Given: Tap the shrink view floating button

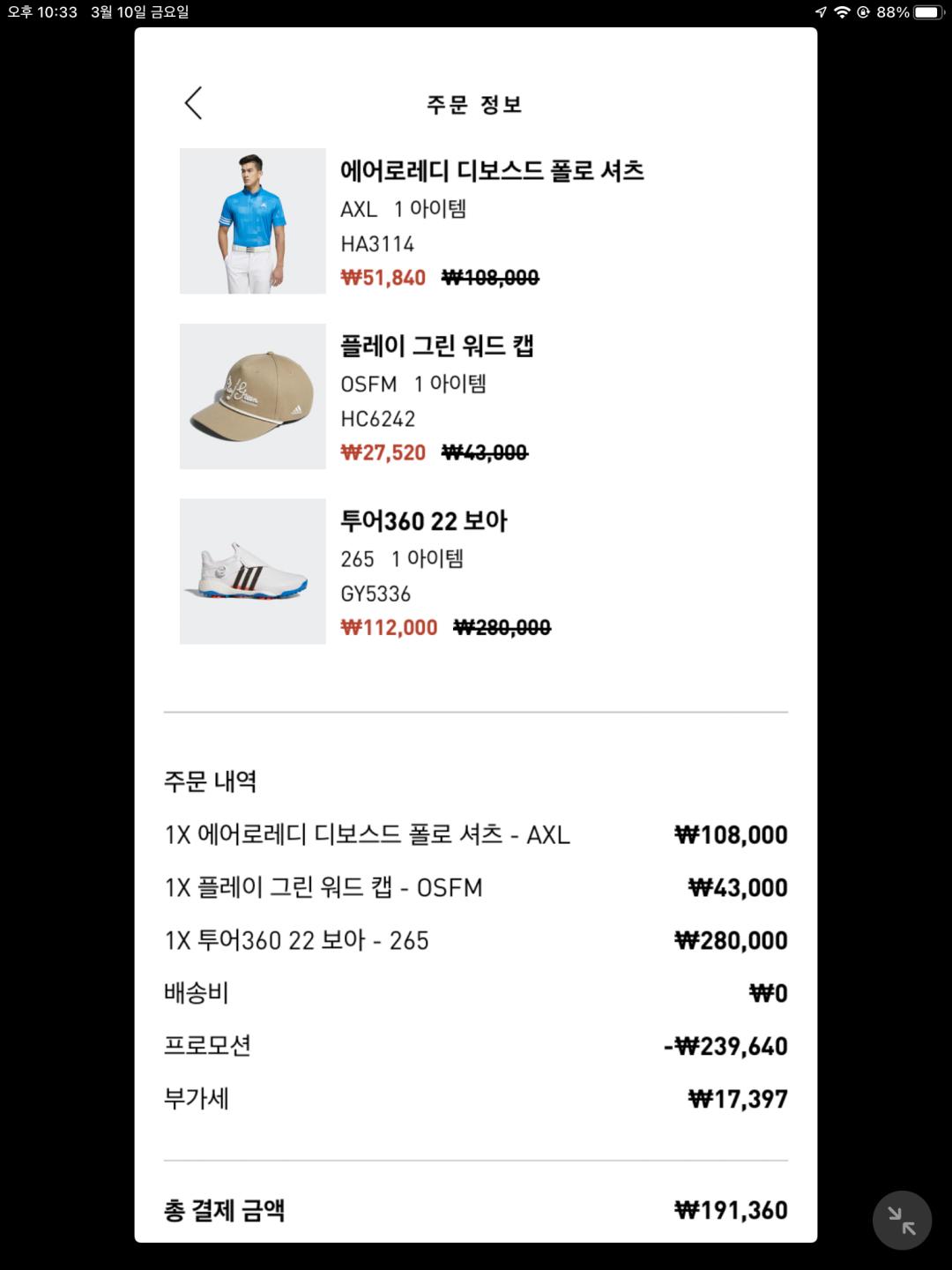Looking at the screenshot, I should tap(902, 1220).
